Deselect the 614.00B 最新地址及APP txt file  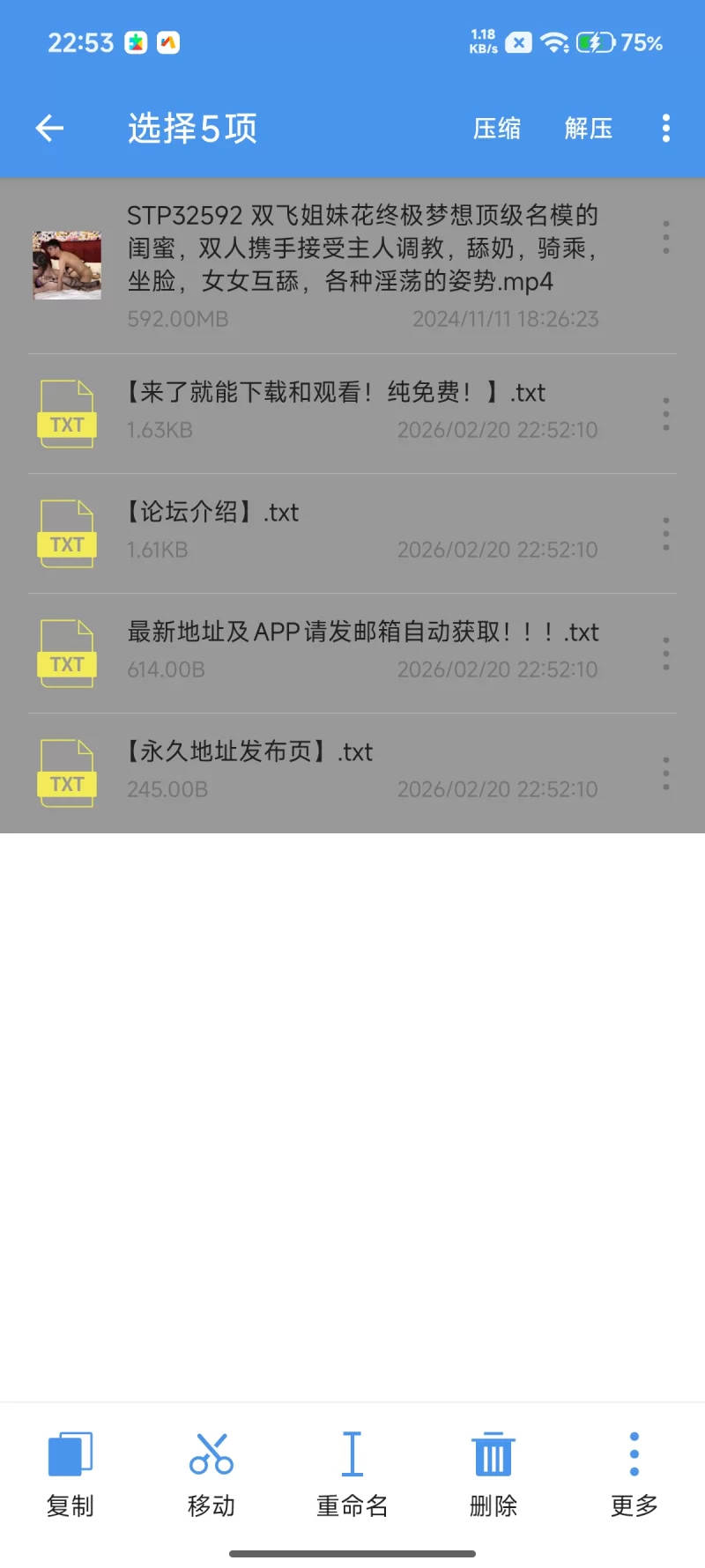[352, 653]
